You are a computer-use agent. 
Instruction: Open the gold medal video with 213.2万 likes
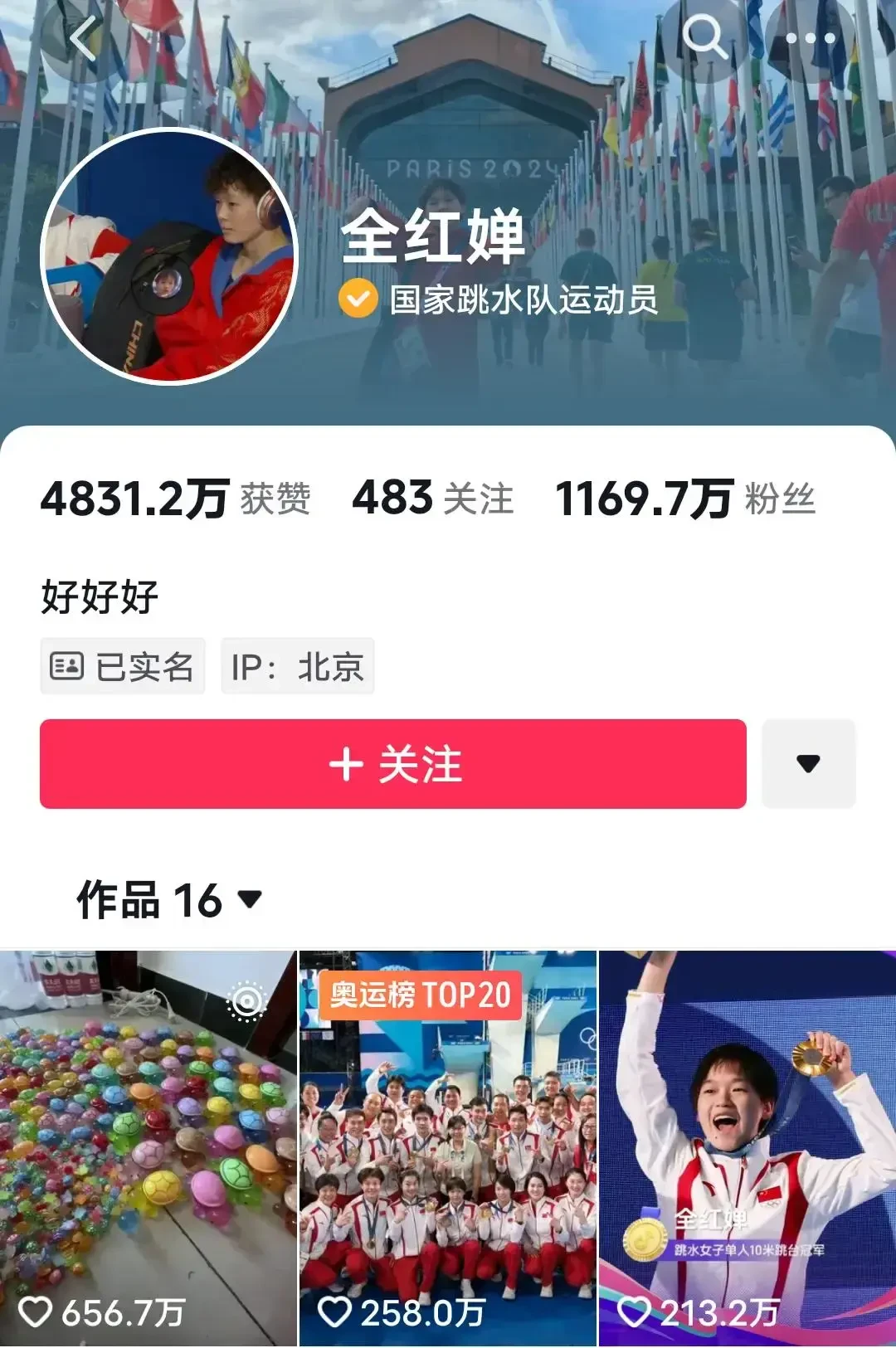[747, 1149]
